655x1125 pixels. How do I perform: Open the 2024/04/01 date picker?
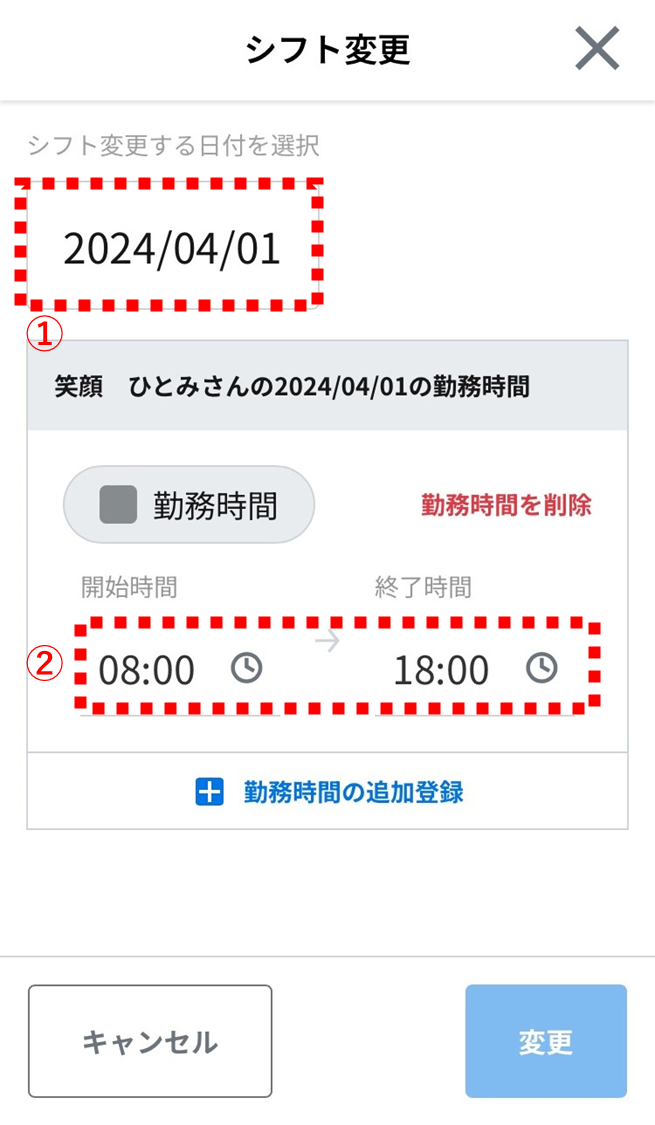(x=171, y=246)
